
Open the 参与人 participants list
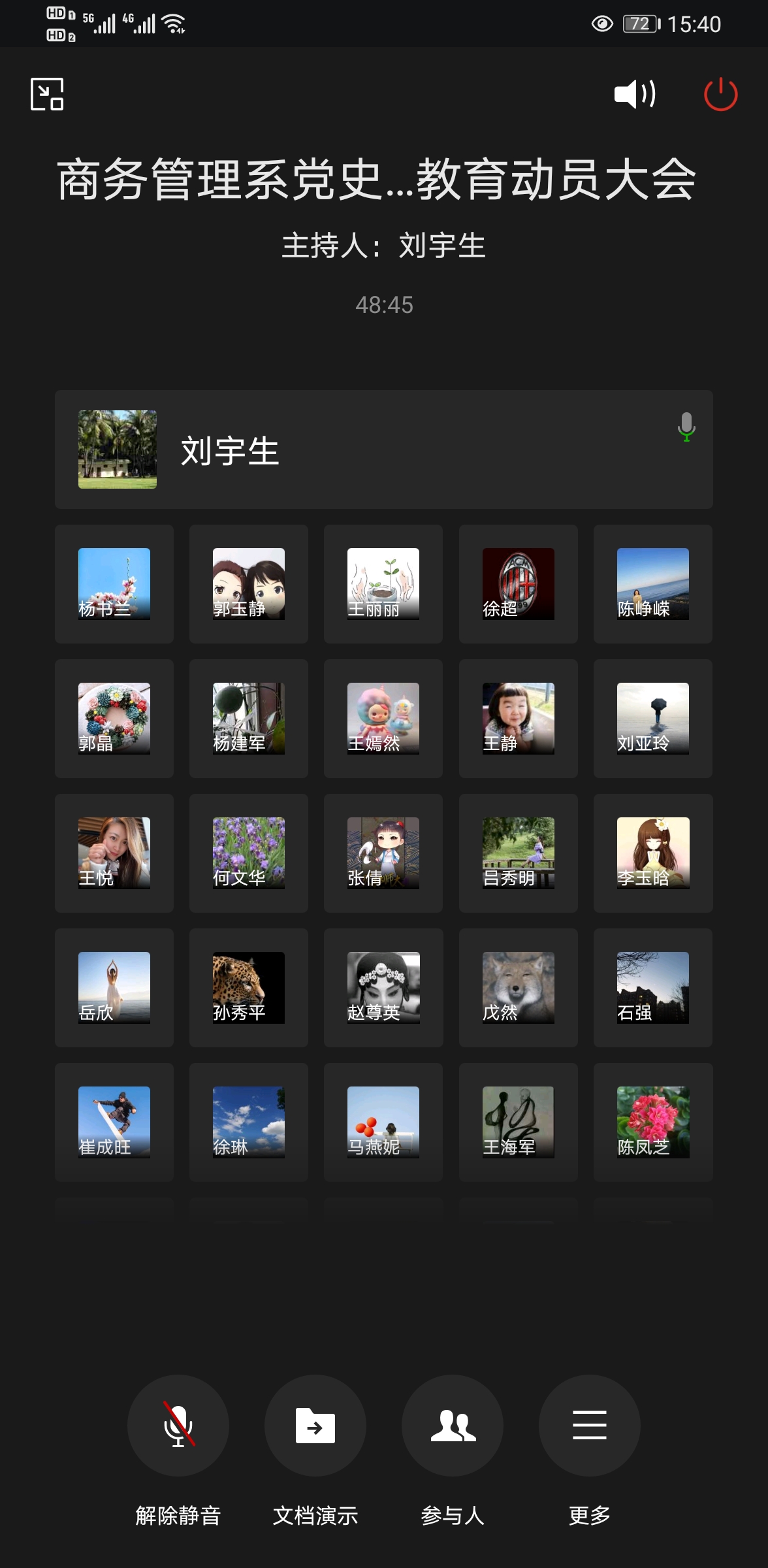pos(453,1426)
